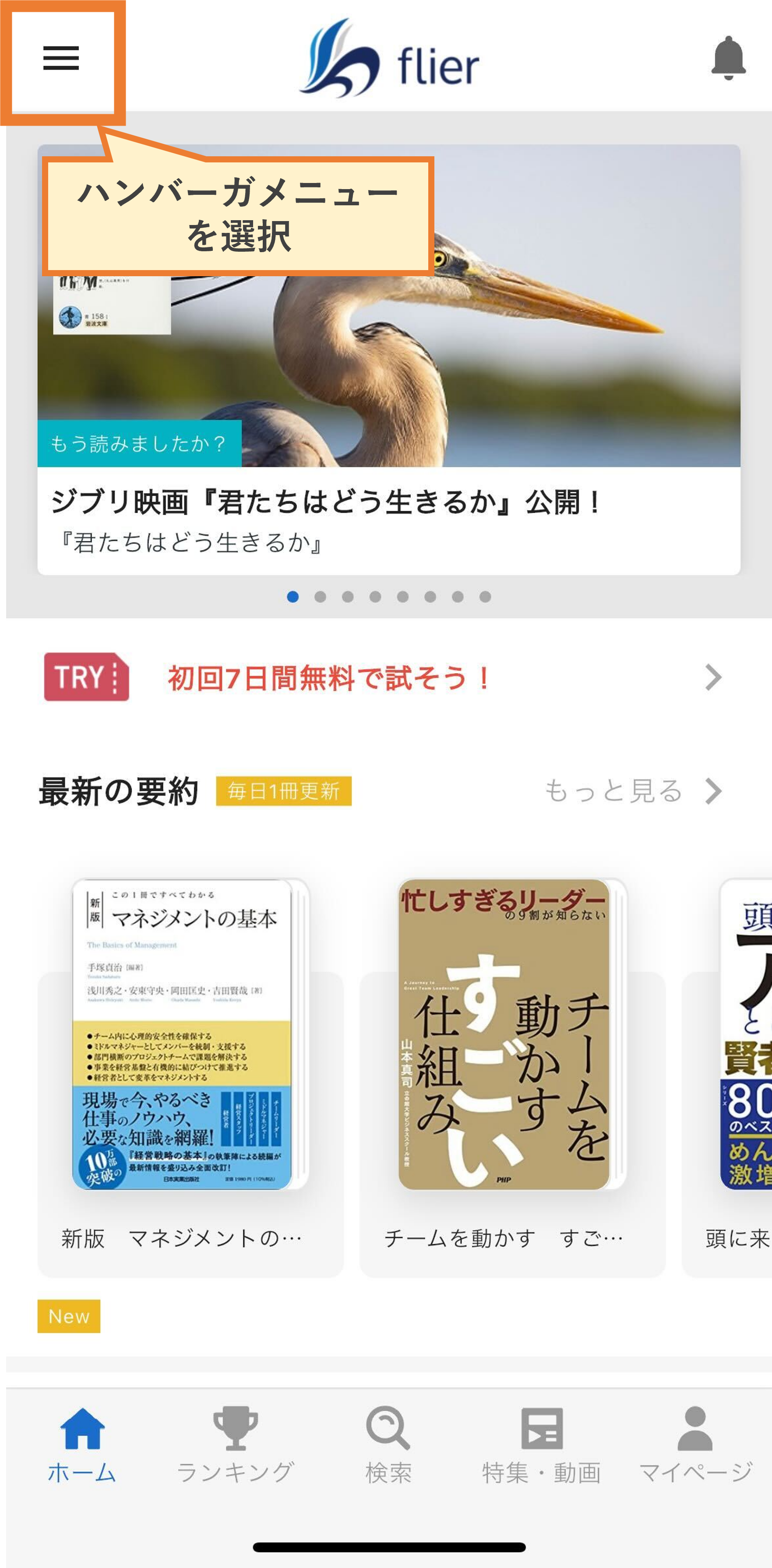This screenshot has height=1568, width=772.
Task: Go to the ホーム tab
Action: click(x=82, y=1445)
